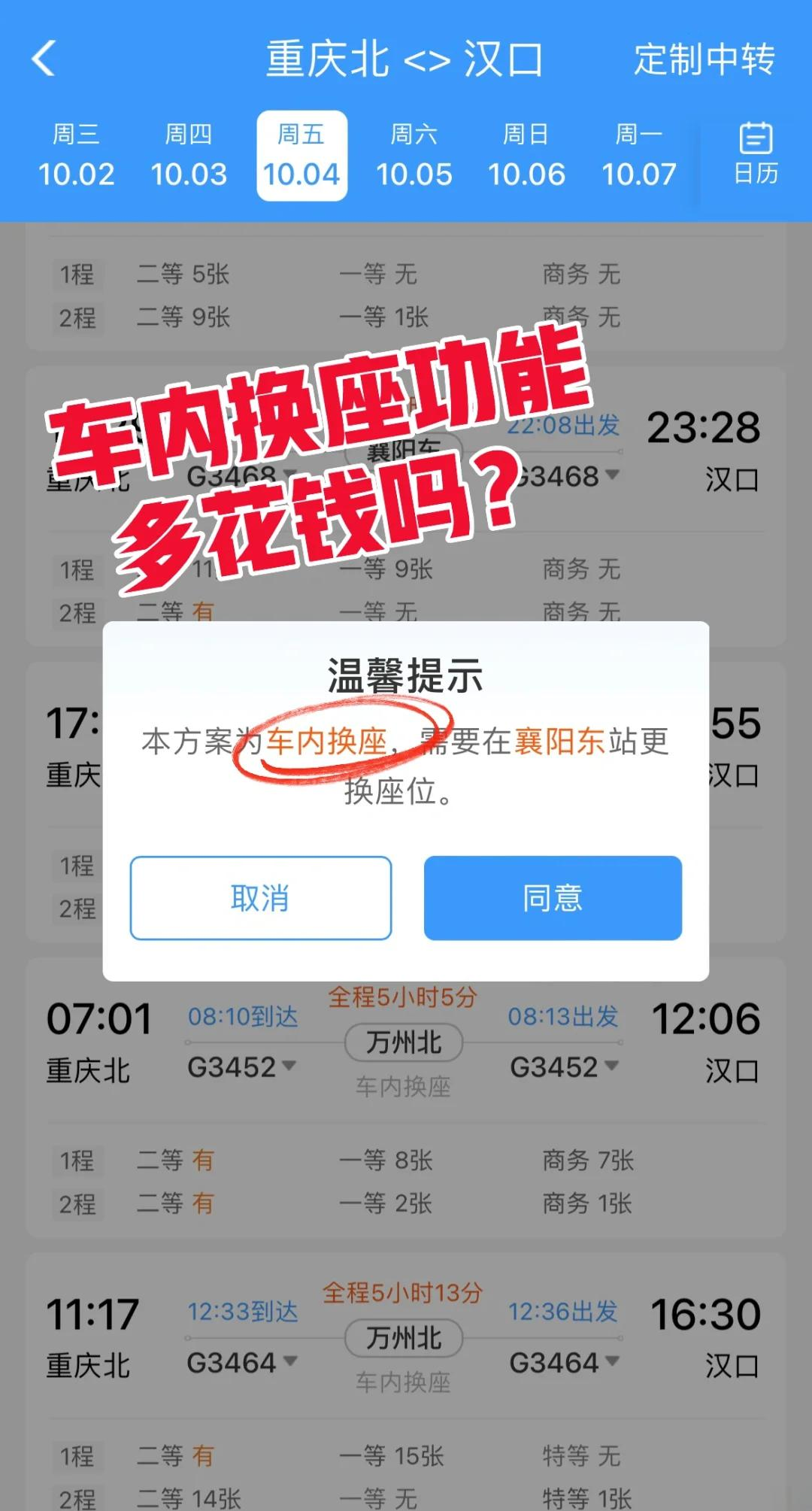Select Sunday 10.06 date

pyautogui.click(x=526, y=156)
